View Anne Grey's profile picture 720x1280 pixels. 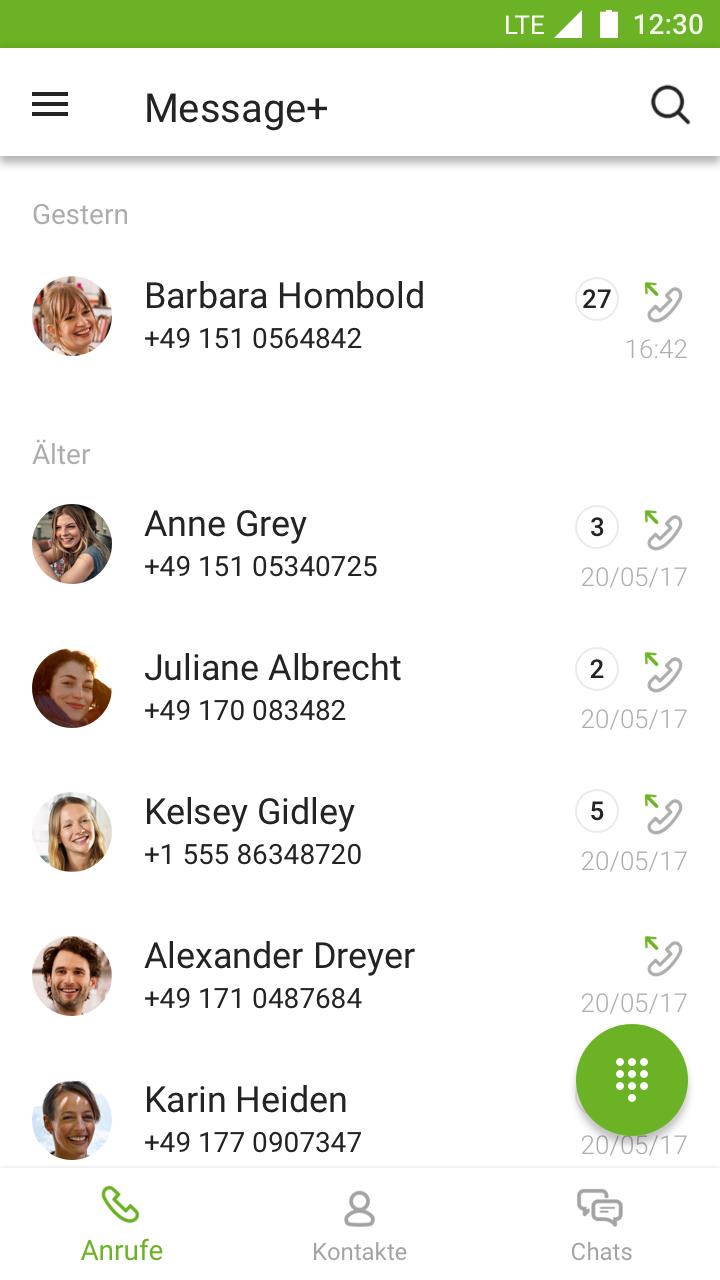(72, 544)
